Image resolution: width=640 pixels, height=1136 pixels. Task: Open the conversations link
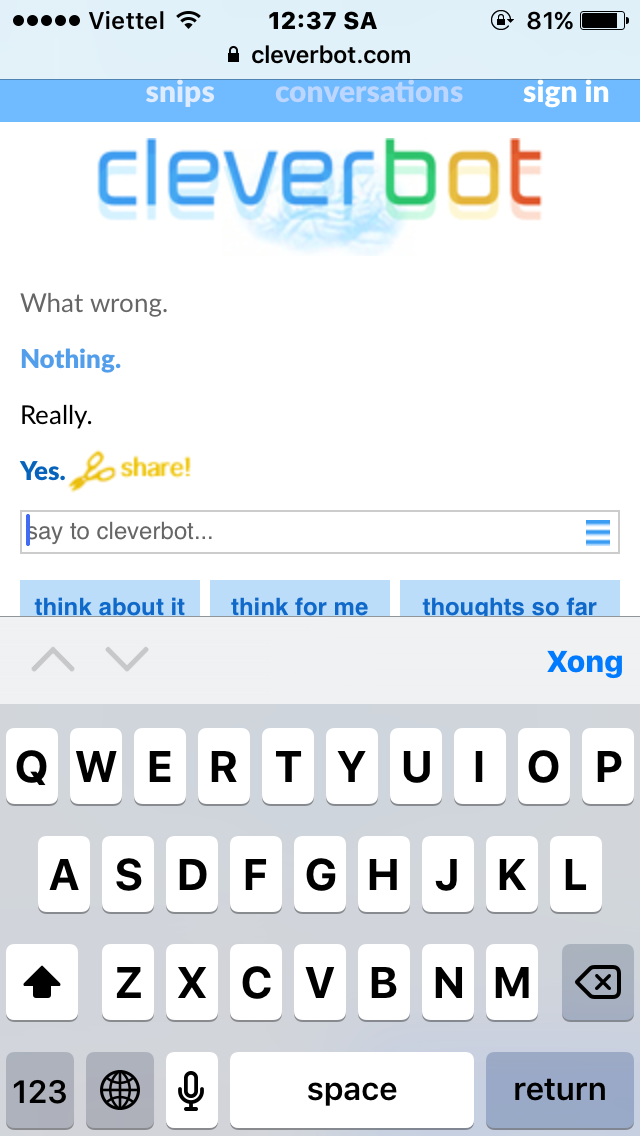(x=369, y=93)
